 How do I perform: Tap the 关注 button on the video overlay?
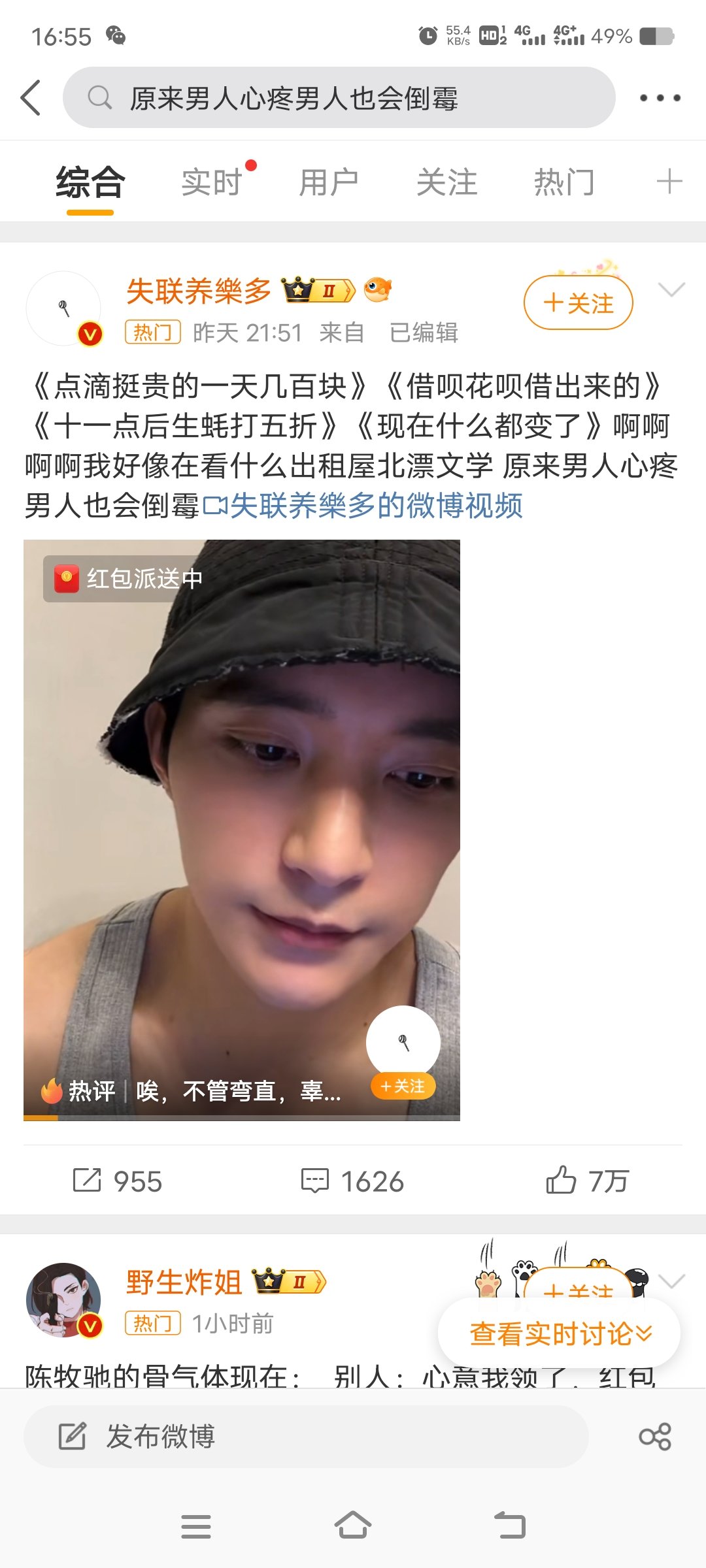[403, 1086]
